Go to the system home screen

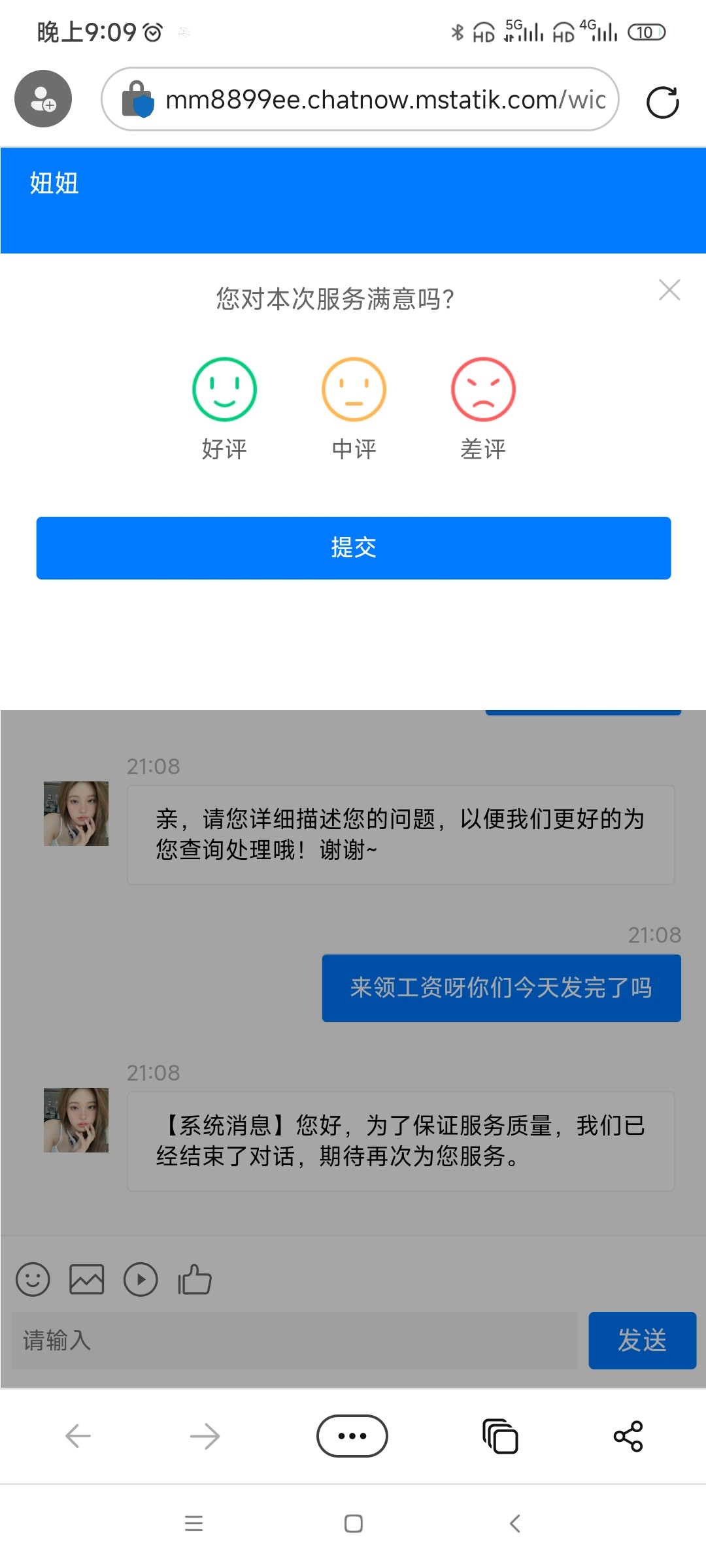coord(353,1524)
